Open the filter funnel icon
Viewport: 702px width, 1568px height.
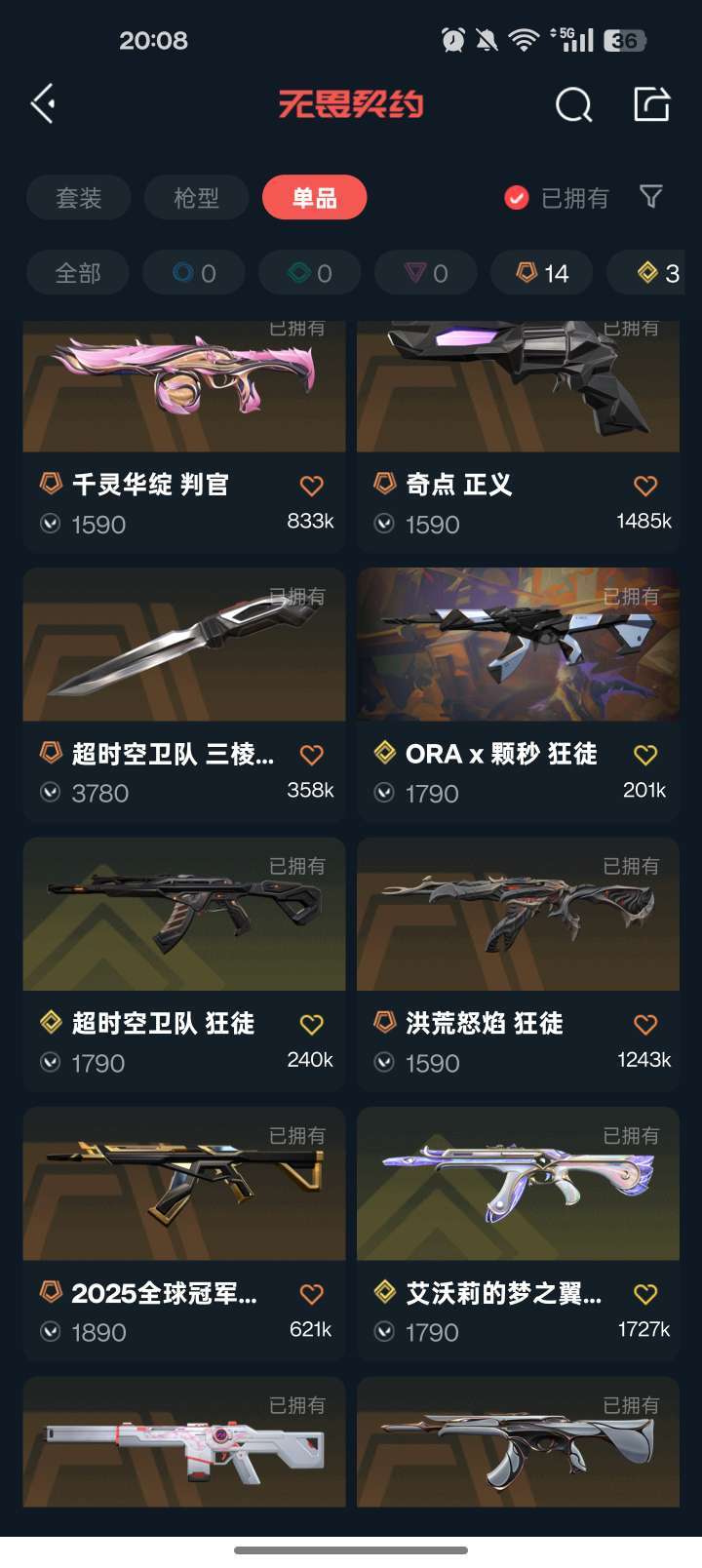[651, 197]
